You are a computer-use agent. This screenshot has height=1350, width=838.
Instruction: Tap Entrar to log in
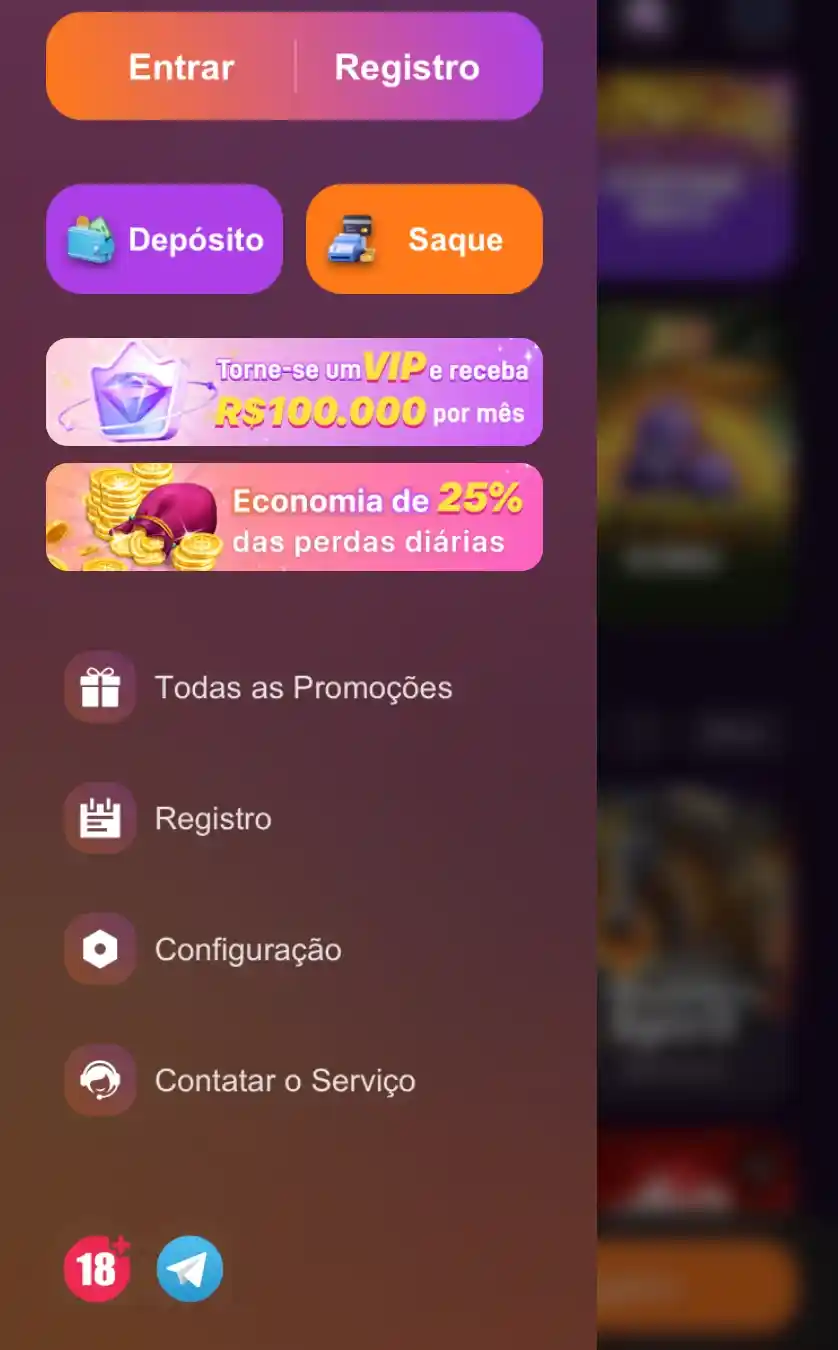coord(181,67)
